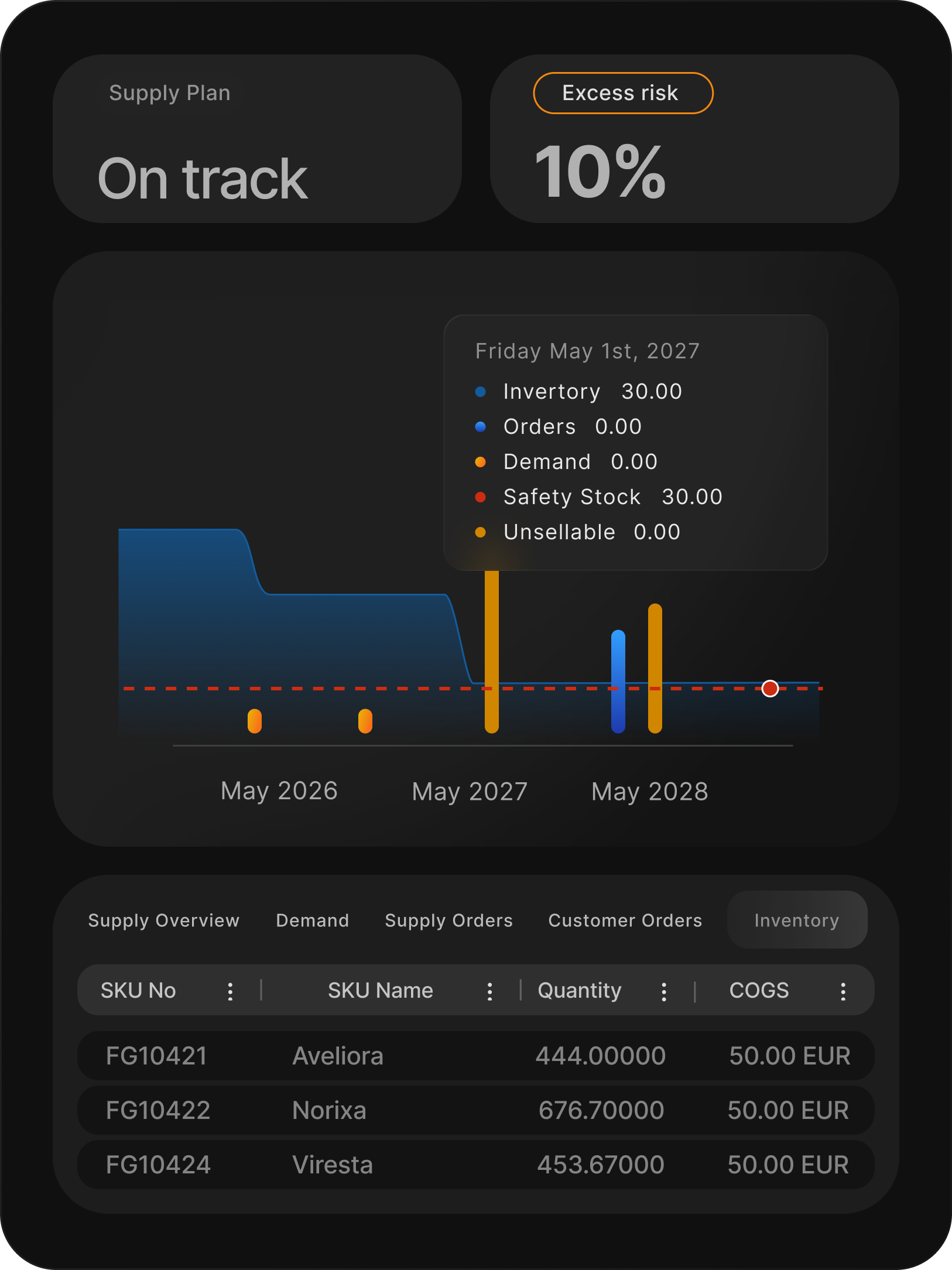The height and width of the screenshot is (1270, 952).
Task: Tap the red safety stock marker on chart
Action: pyautogui.click(x=770, y=689)
